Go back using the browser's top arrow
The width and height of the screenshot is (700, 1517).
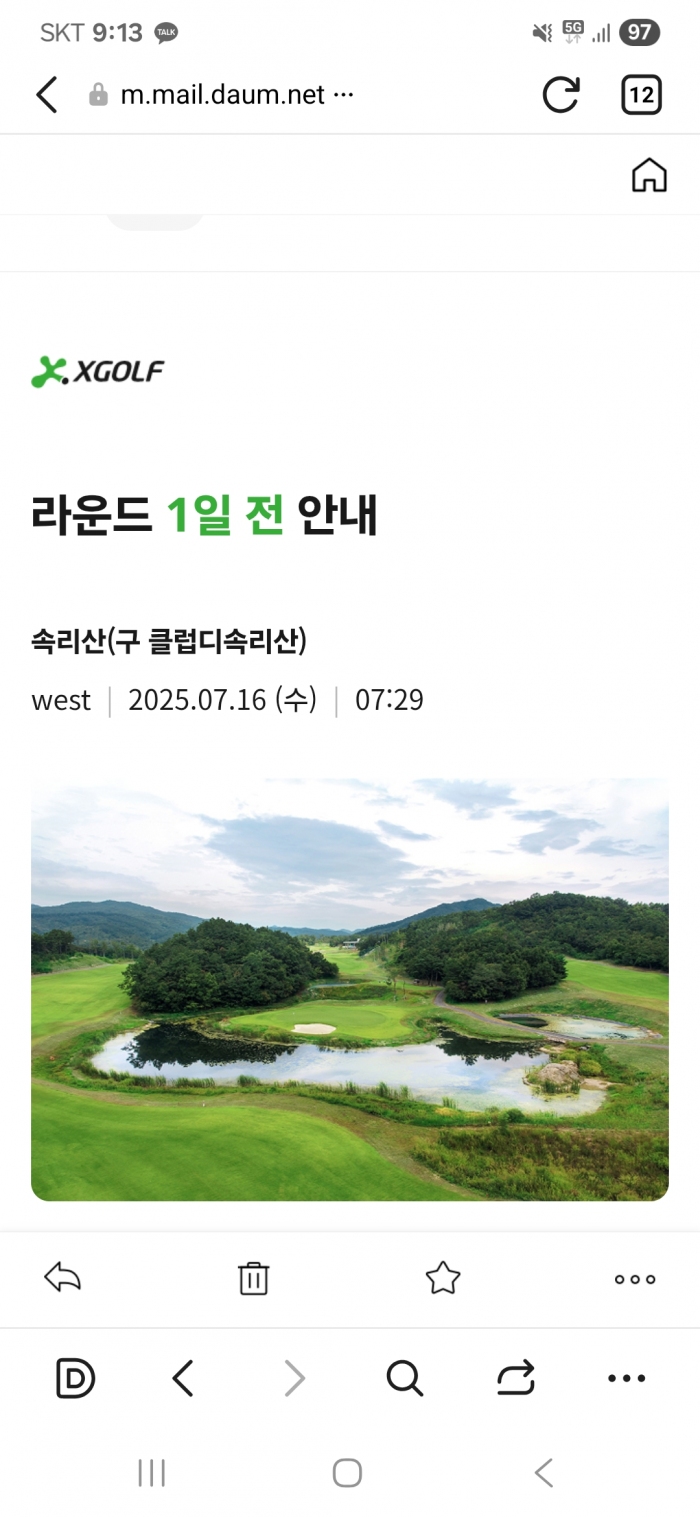pyautogui.click(x=47, y=95)
